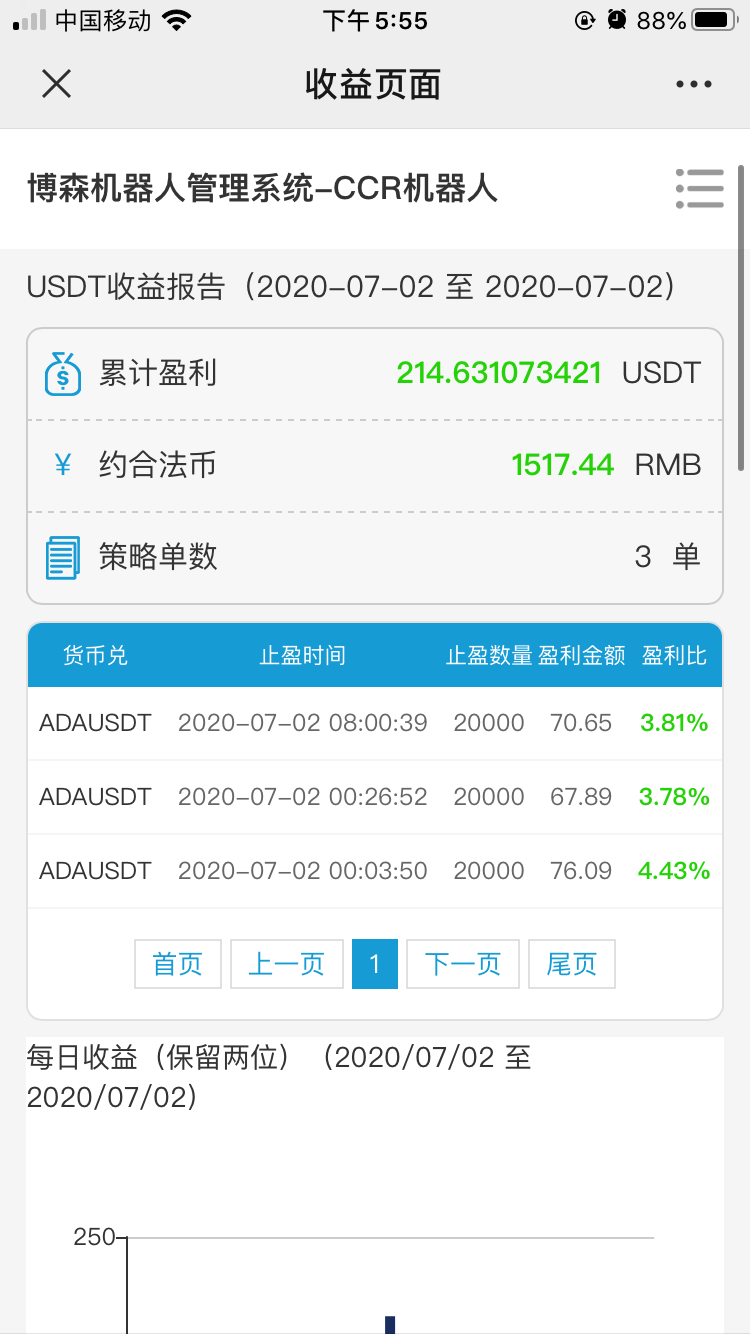Go to 首页 first page
750x1334 pixels.
(x=178, y=964)
